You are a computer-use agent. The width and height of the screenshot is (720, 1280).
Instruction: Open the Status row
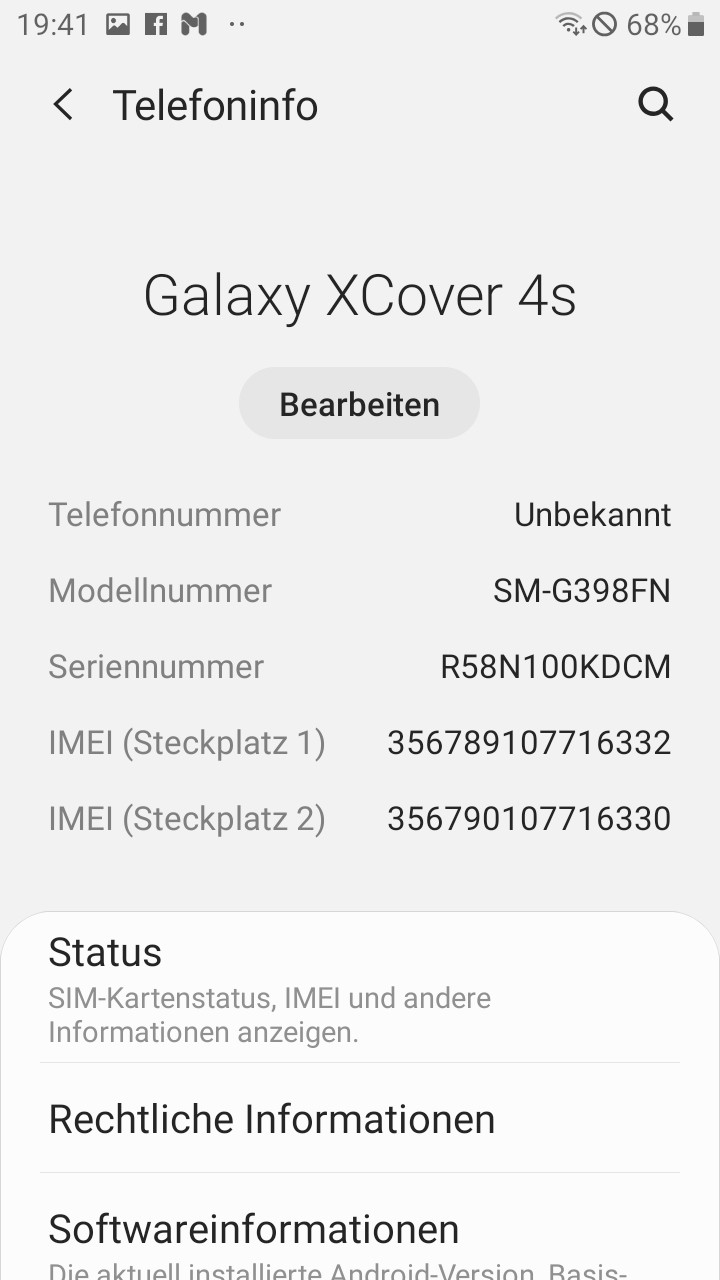pos(359,988)
